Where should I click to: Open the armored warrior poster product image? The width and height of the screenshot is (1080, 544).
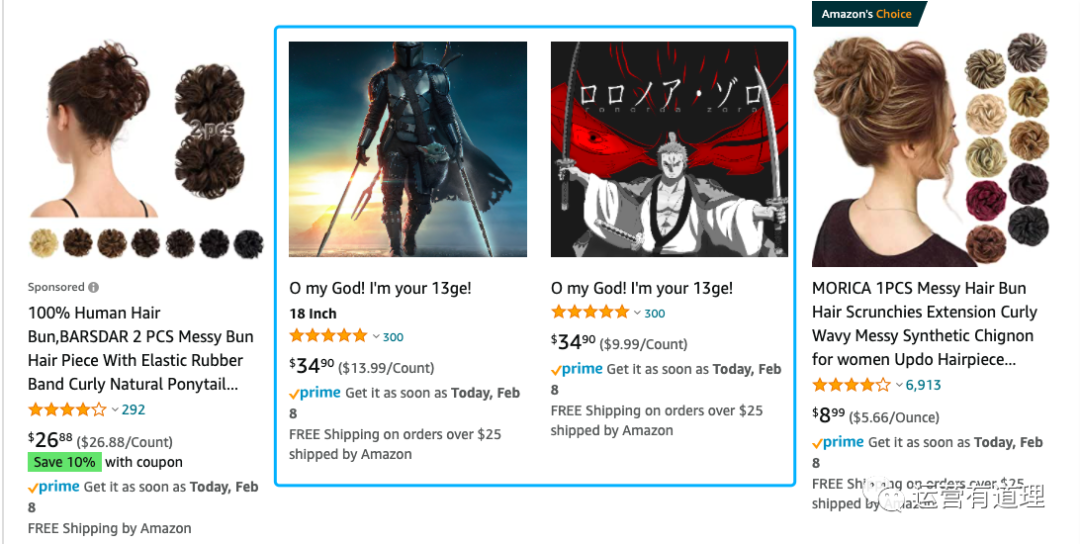pos(408,149)
